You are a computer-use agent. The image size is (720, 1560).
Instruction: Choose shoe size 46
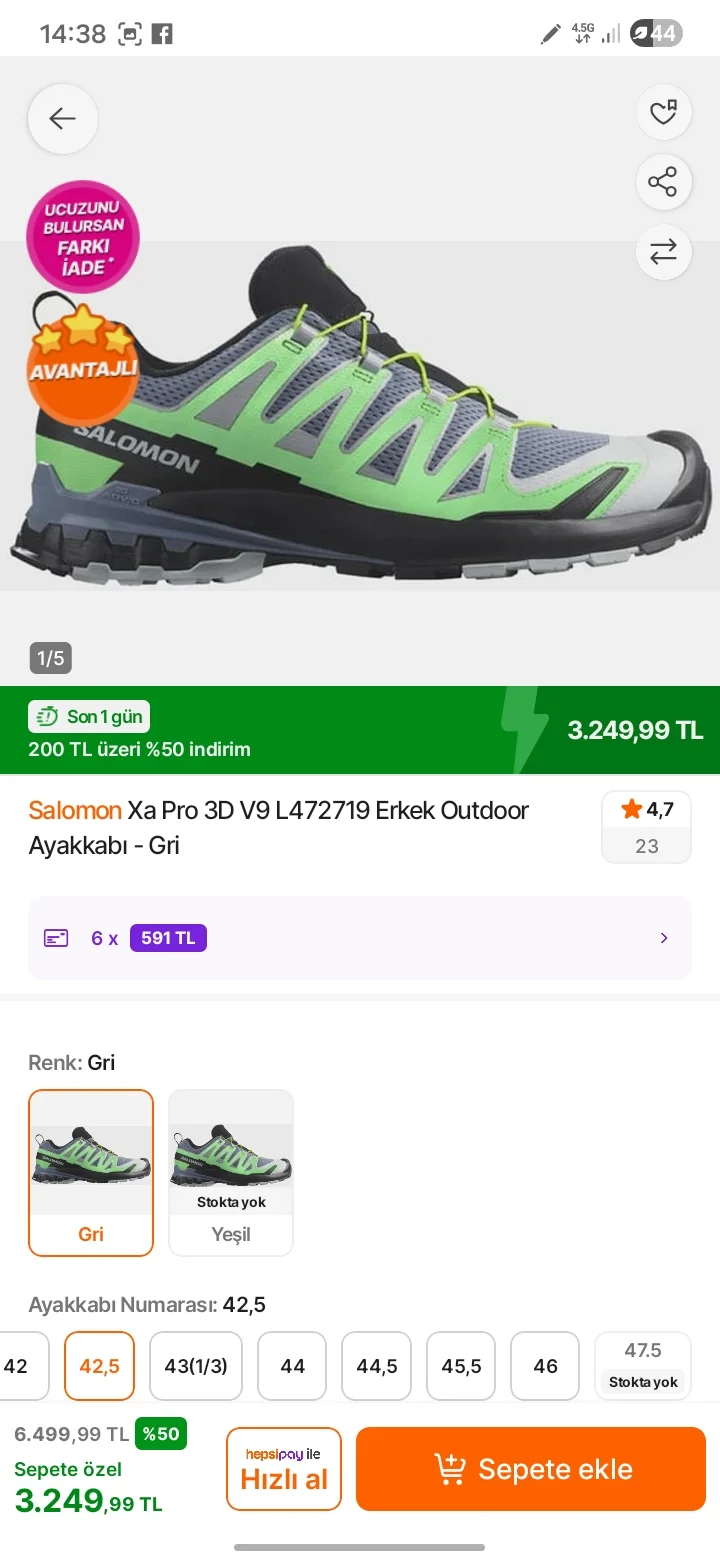tap(545, 1366)
